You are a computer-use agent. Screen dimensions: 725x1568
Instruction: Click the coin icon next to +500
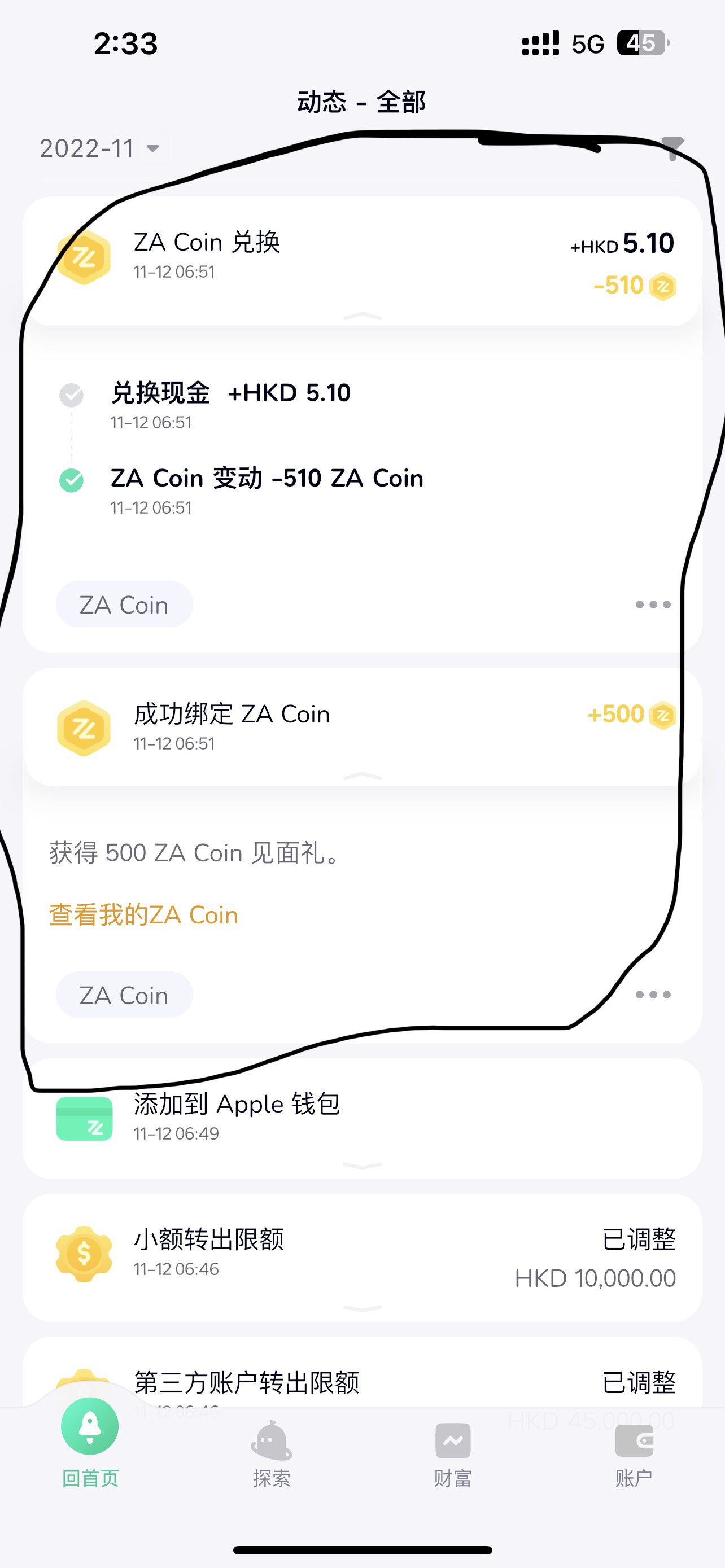click(x=665, y=715)
